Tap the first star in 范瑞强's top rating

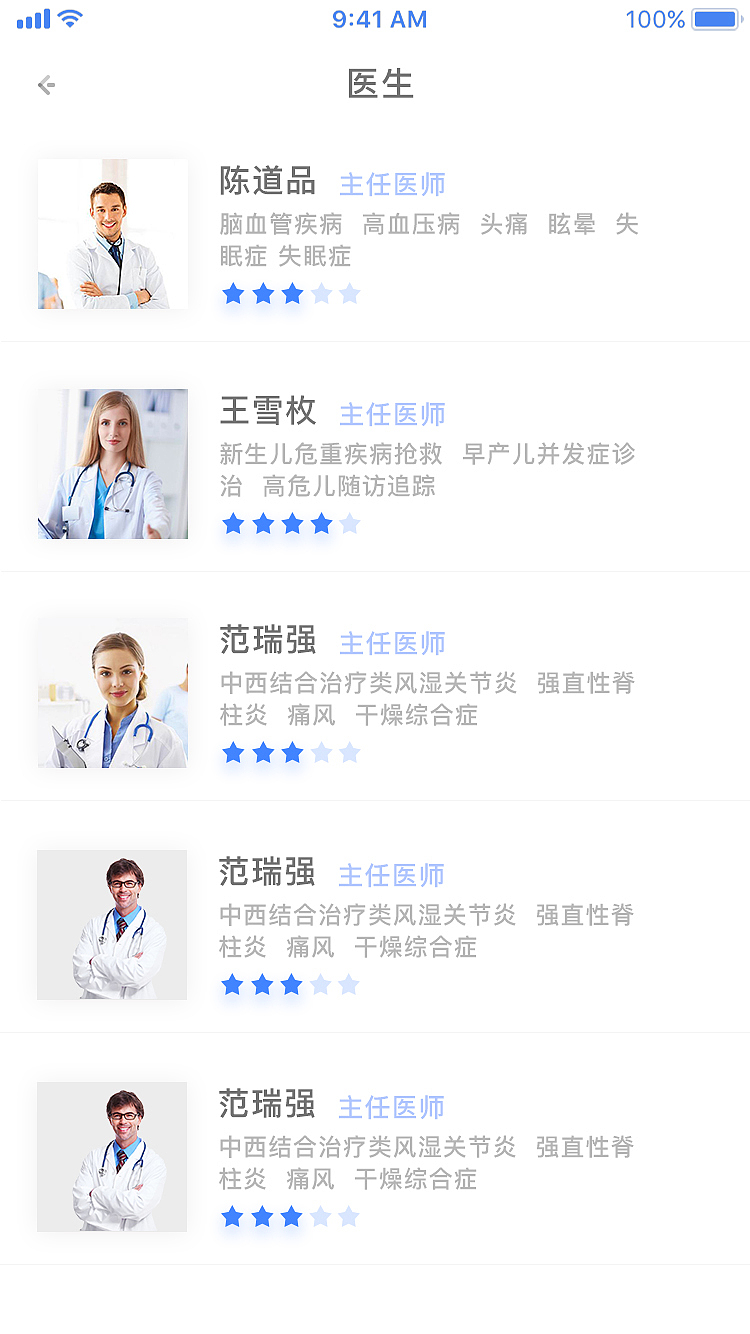click(x=232, y=752)
